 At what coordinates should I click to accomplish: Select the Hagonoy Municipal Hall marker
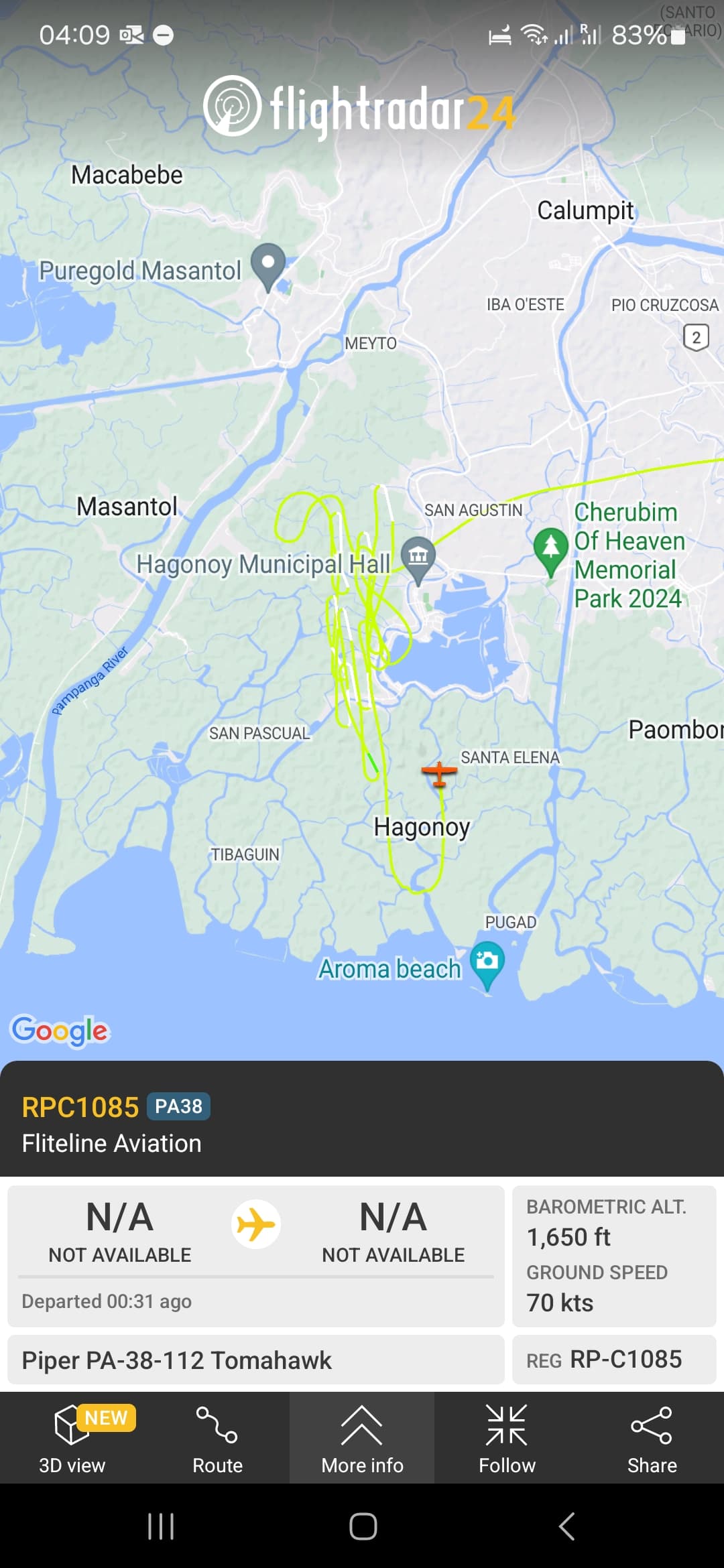pos(418,558)
